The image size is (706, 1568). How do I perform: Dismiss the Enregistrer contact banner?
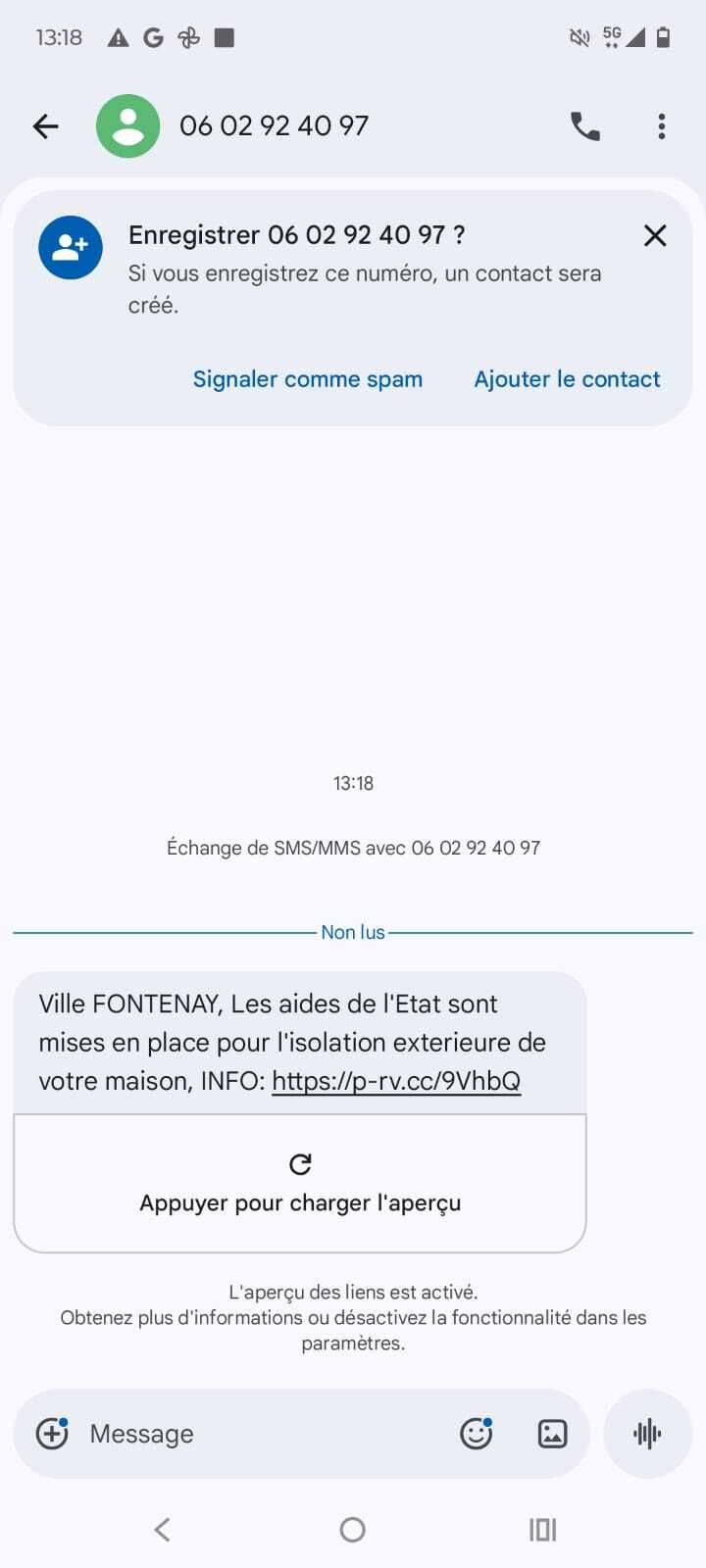pyautogui.click(x=655, y=235)
